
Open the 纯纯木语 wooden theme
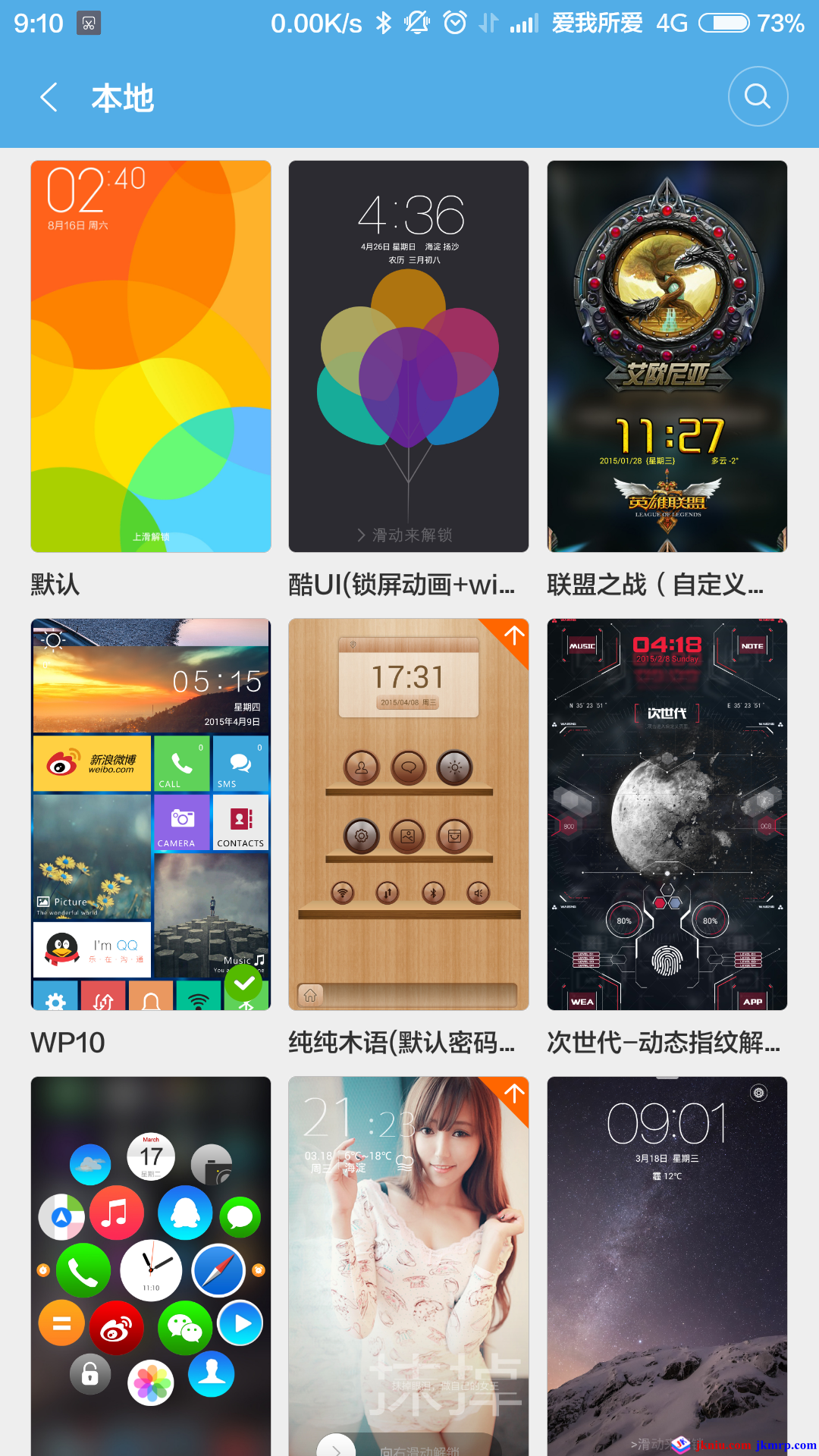coord(409,814)
